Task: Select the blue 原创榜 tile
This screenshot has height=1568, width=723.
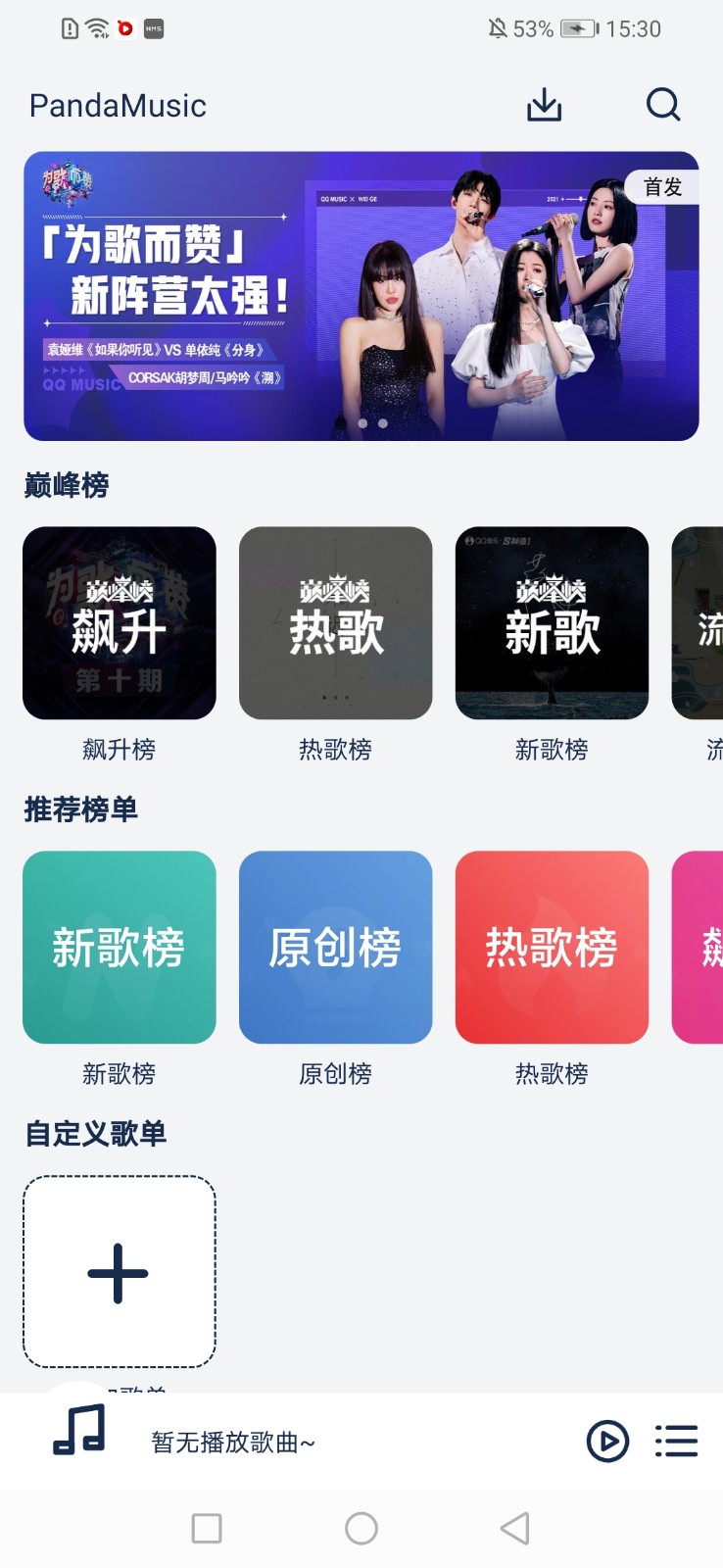Action: point(336,948)
